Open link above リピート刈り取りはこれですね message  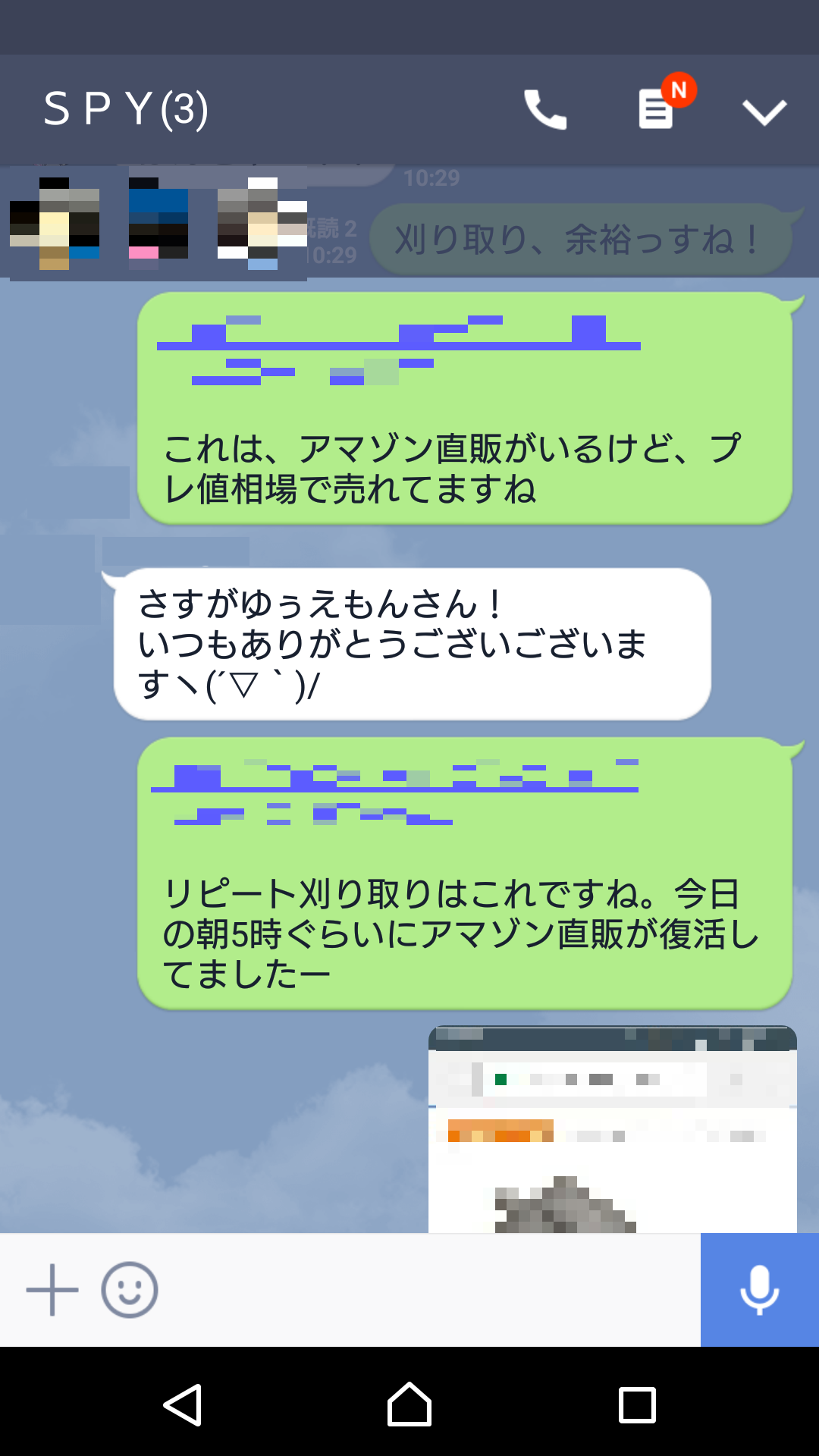[x=394, y=790]
